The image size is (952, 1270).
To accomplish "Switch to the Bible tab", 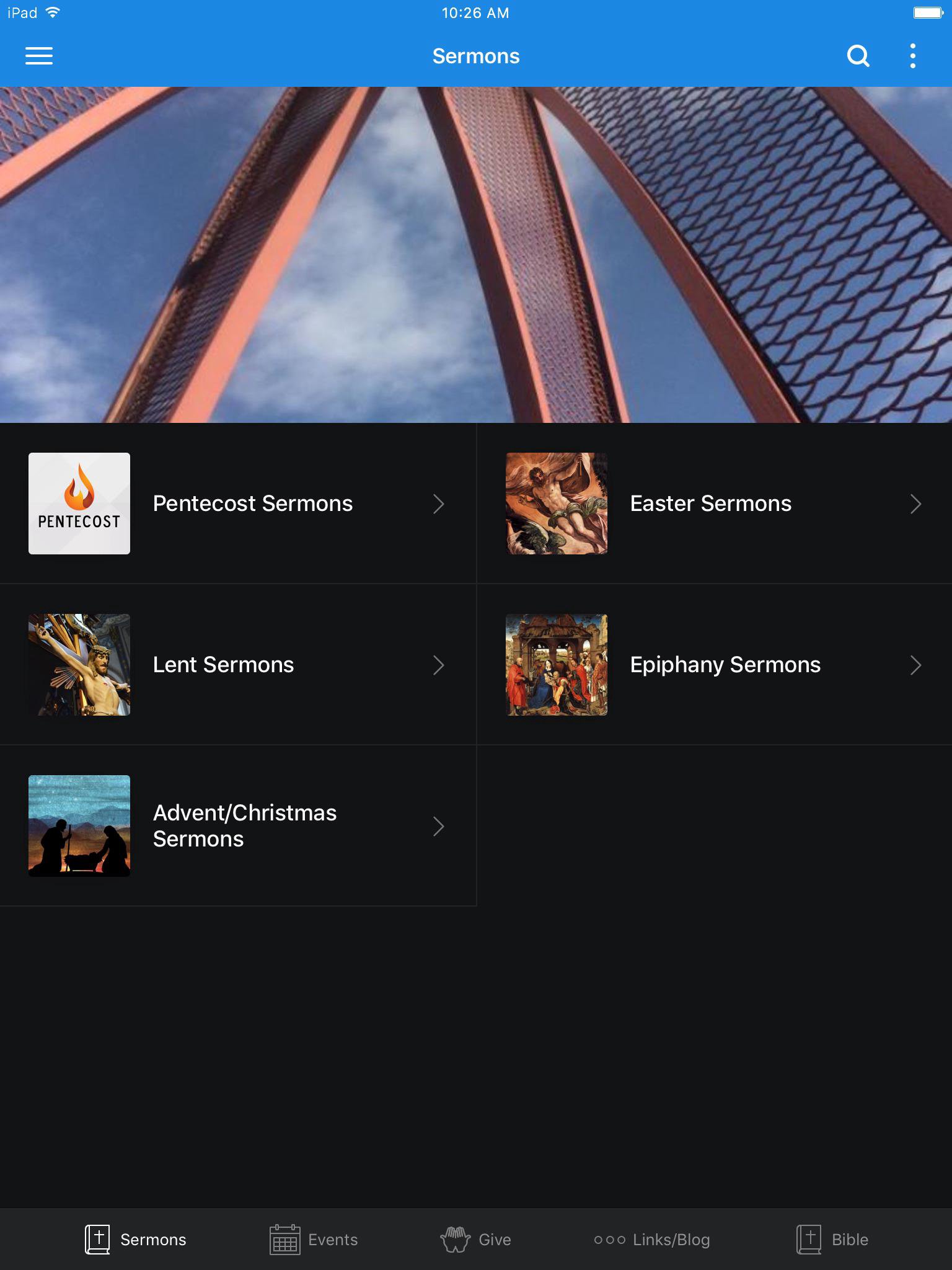I will point(832,1240).
